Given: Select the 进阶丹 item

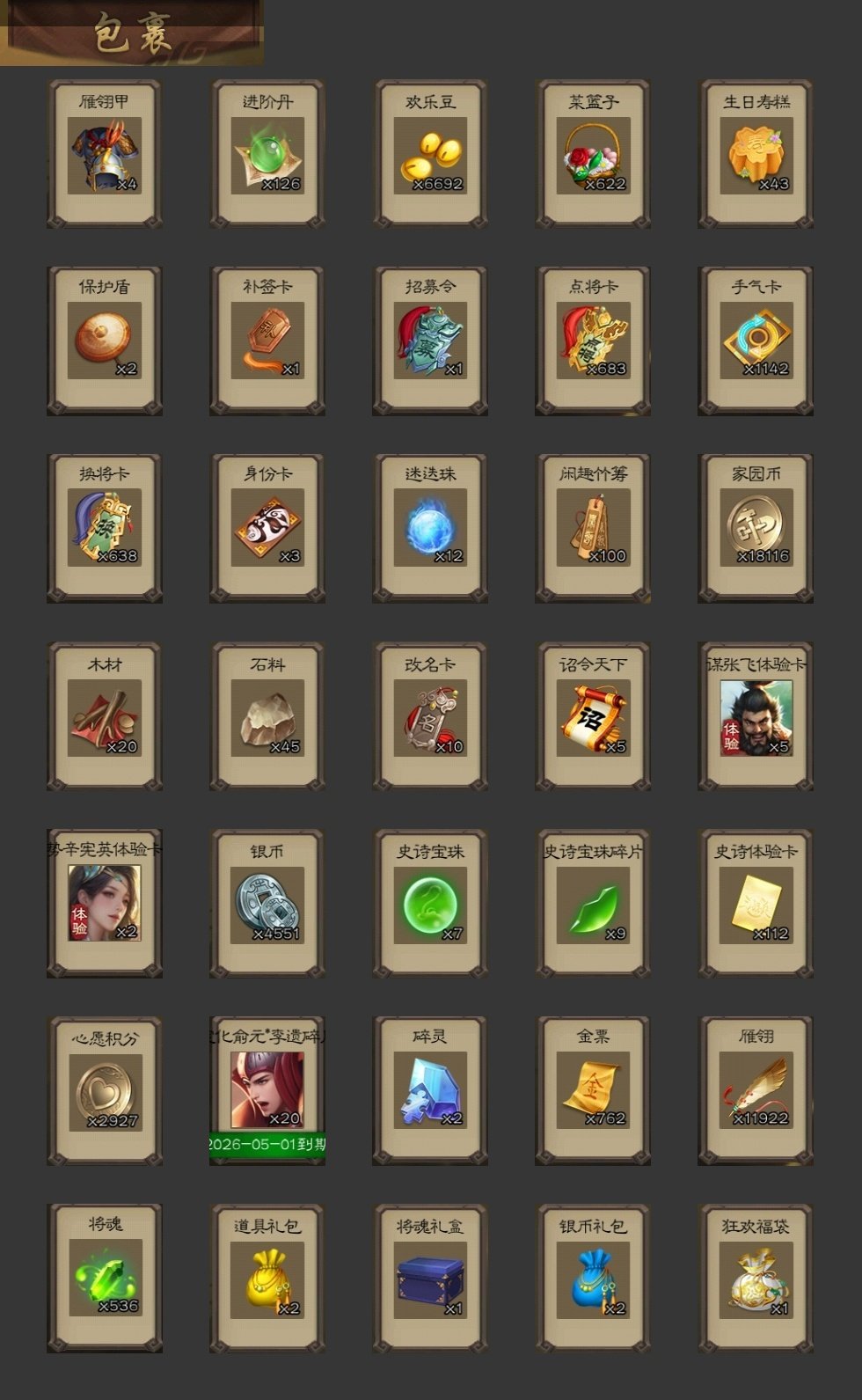Looking at the screenshot, I should pyautogui.click(x=267, y=156).
